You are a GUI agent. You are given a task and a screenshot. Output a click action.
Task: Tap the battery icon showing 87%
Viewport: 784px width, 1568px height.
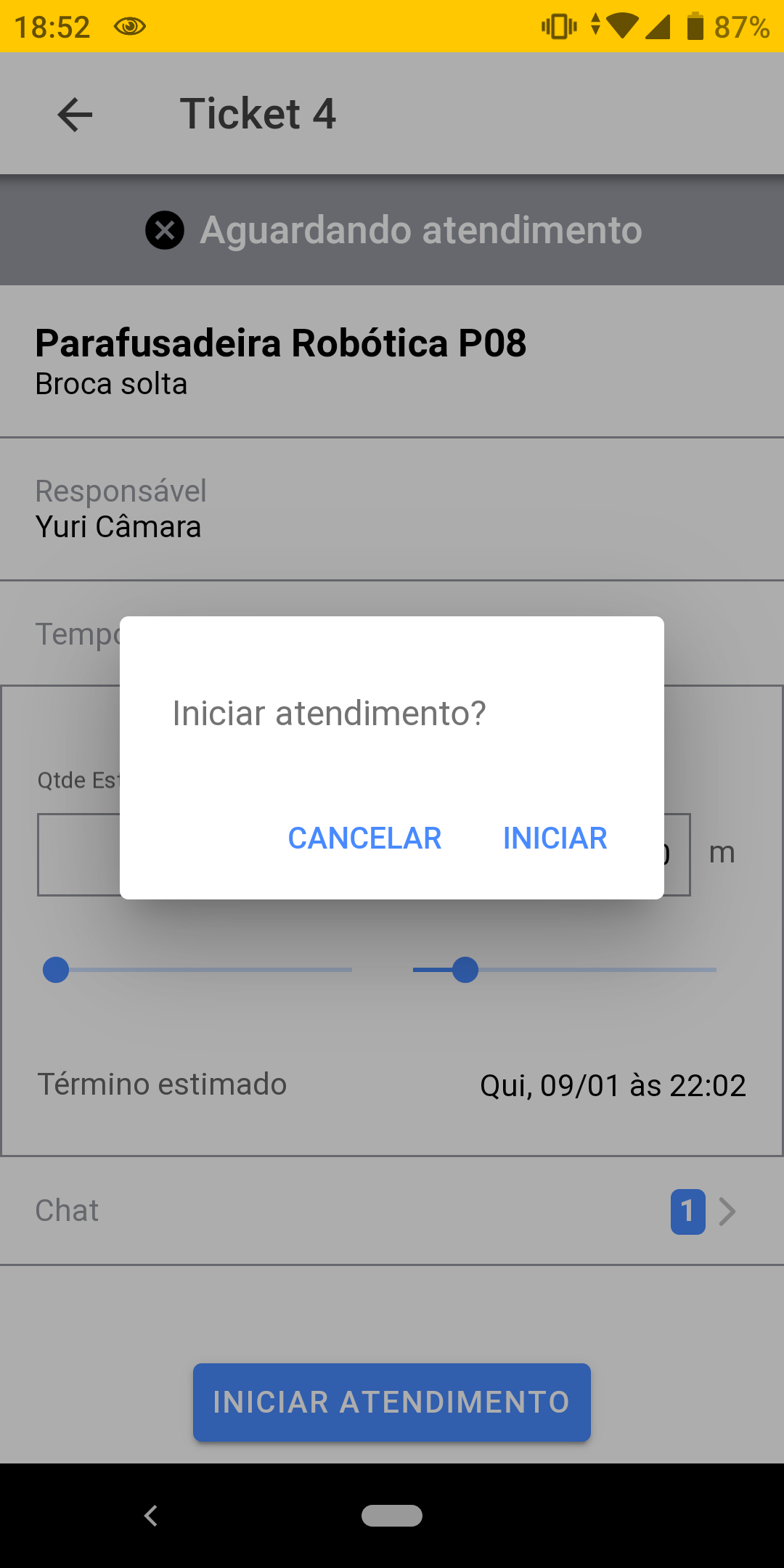(693, 26)
